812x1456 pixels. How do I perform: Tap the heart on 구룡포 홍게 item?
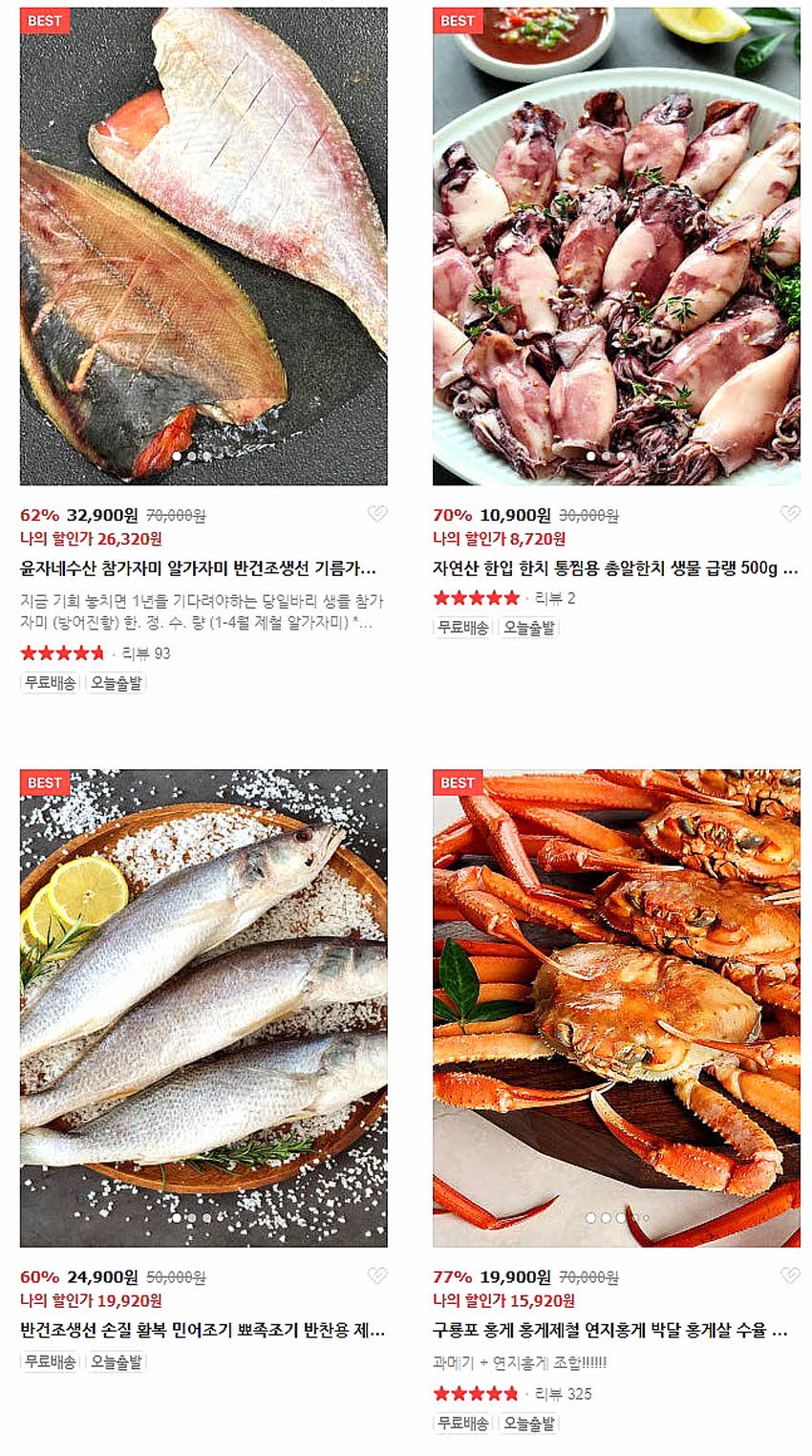click(x=790, y=1275)
